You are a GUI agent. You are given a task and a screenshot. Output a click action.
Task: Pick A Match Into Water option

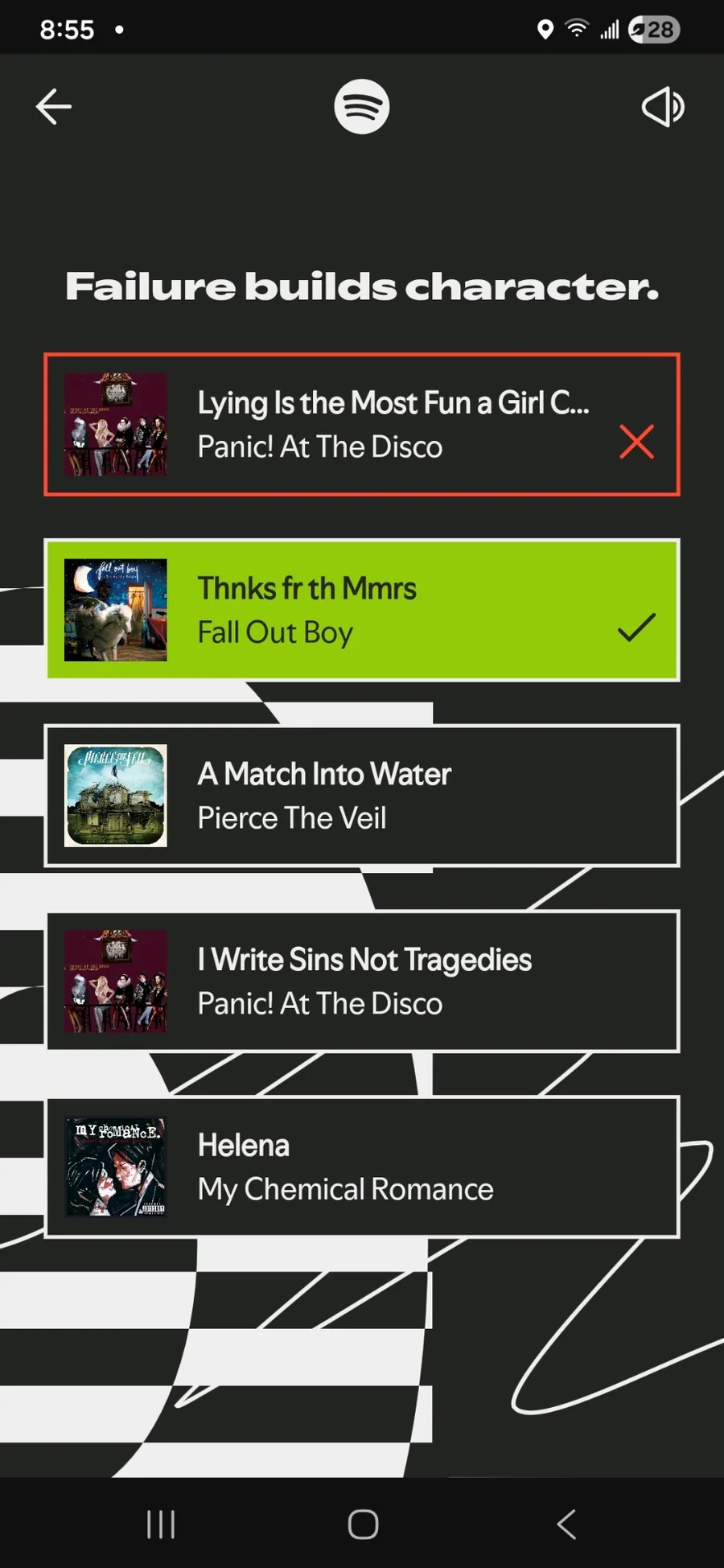[x=362, y=796]
